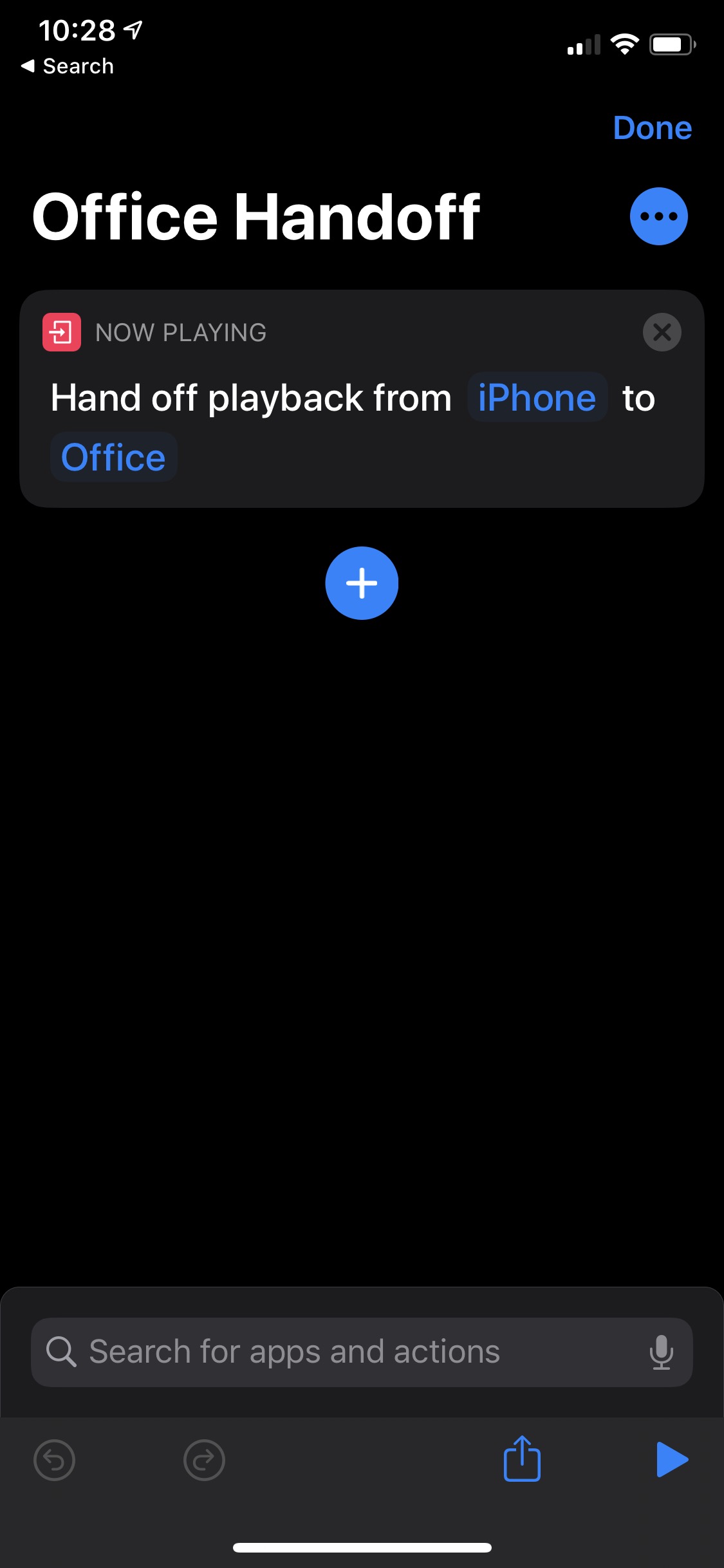Screen dimensions: 724x1568
Task: Open the Office Handoff details menu
Action: 658,216
